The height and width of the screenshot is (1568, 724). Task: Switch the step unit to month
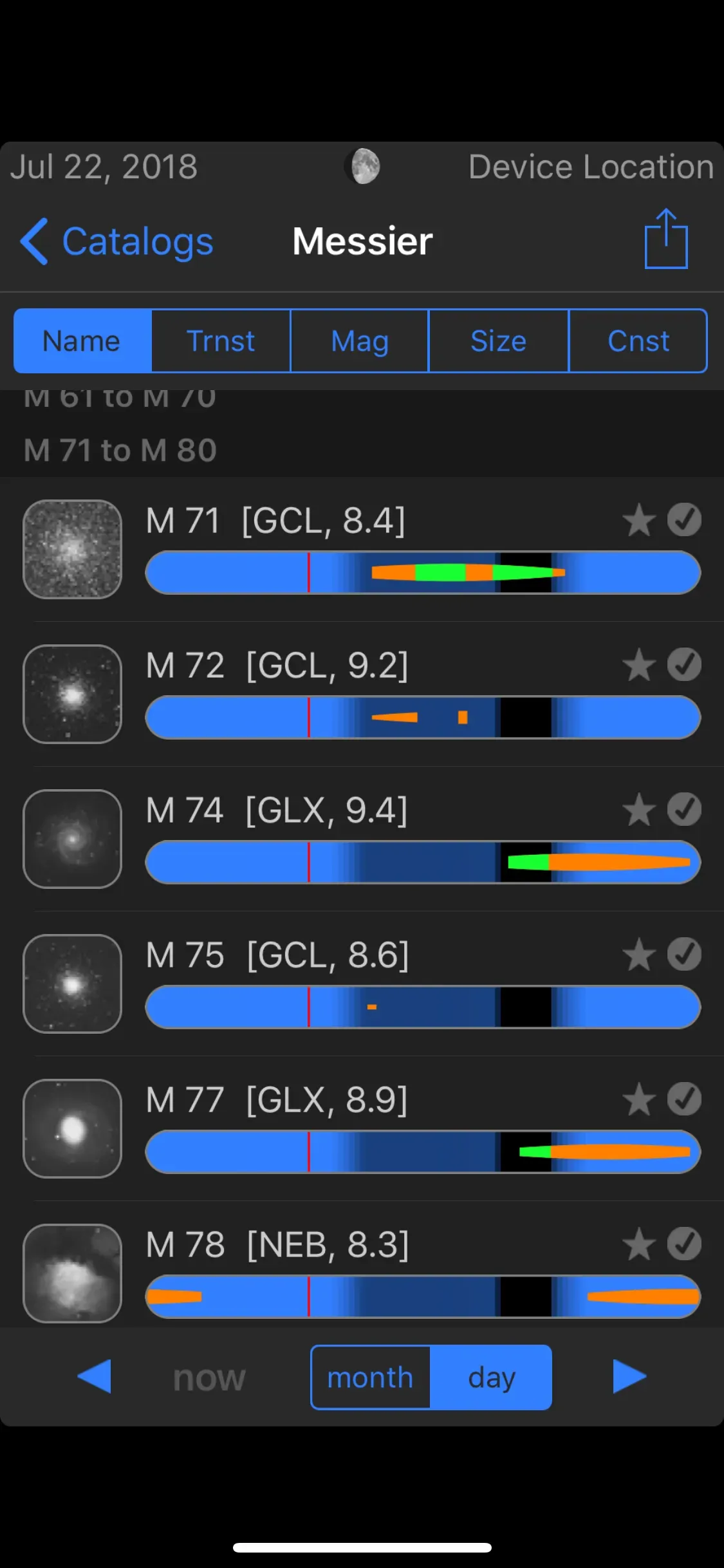coord(370,1377)
